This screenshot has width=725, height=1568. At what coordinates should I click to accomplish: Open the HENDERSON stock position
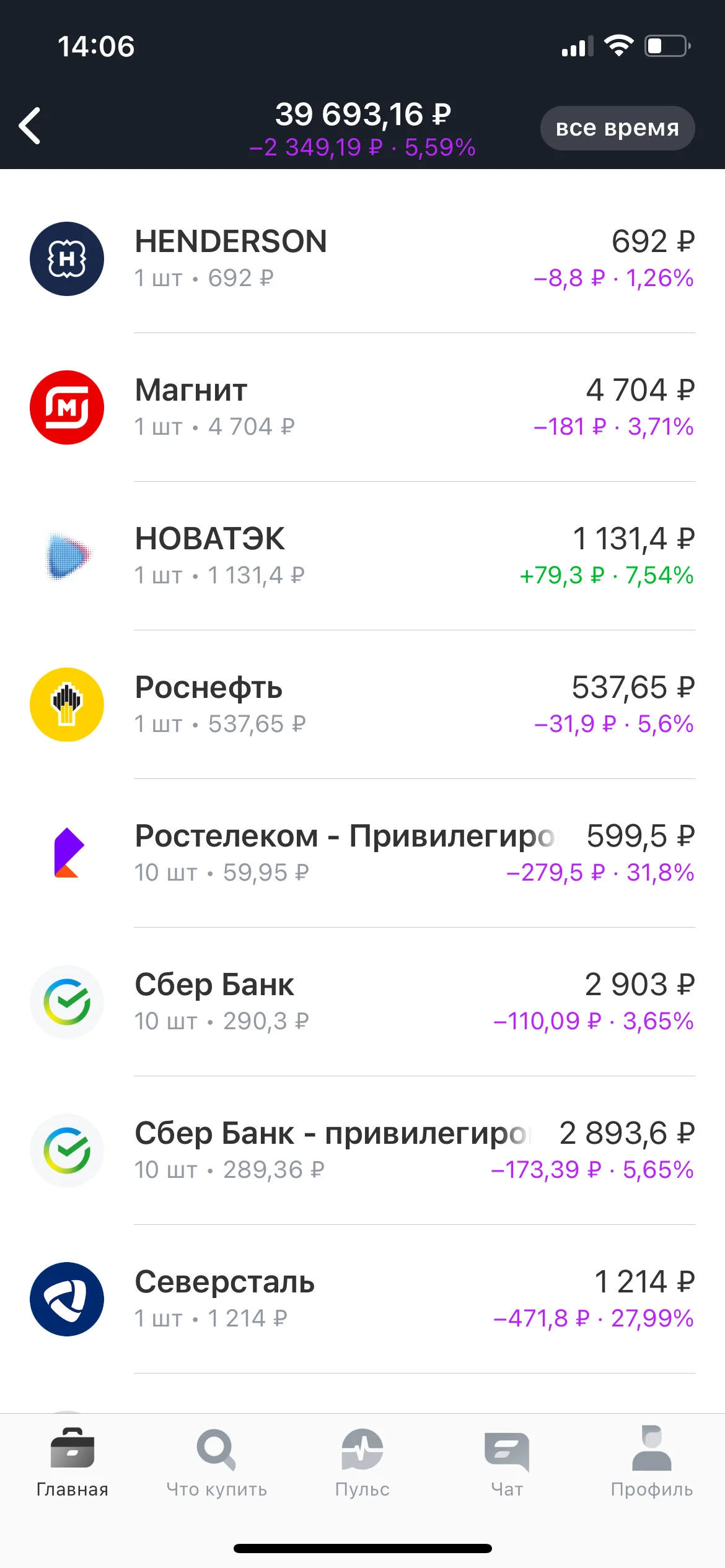pyautogui.click(x=362, y=259)
